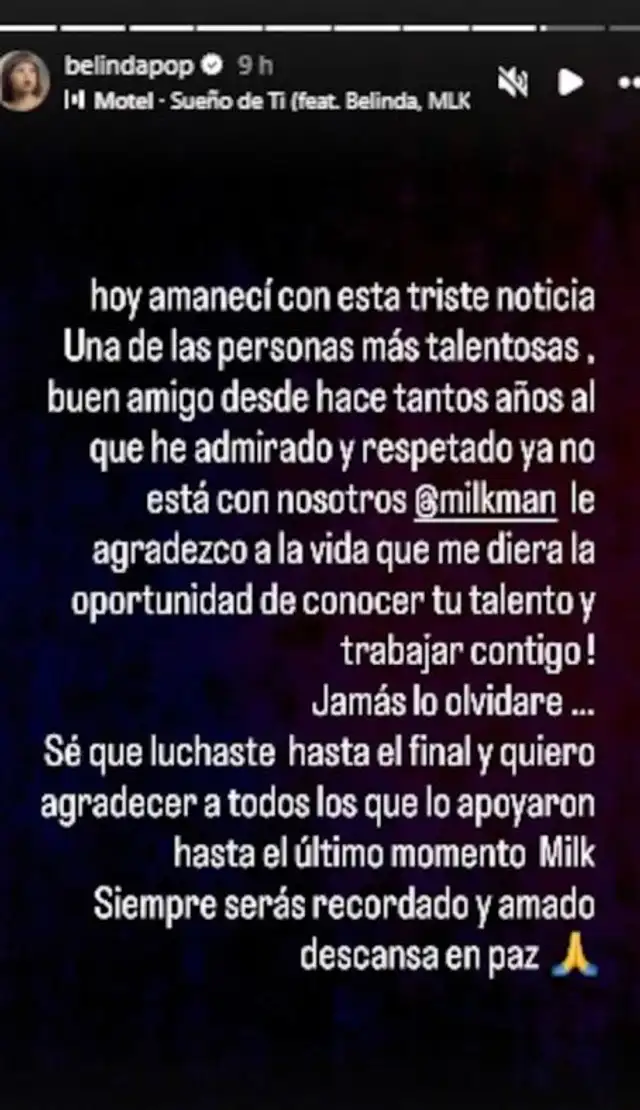Unmute the story sound
The width and height of the screenshot is (640, 1110).
pos(513,83)
